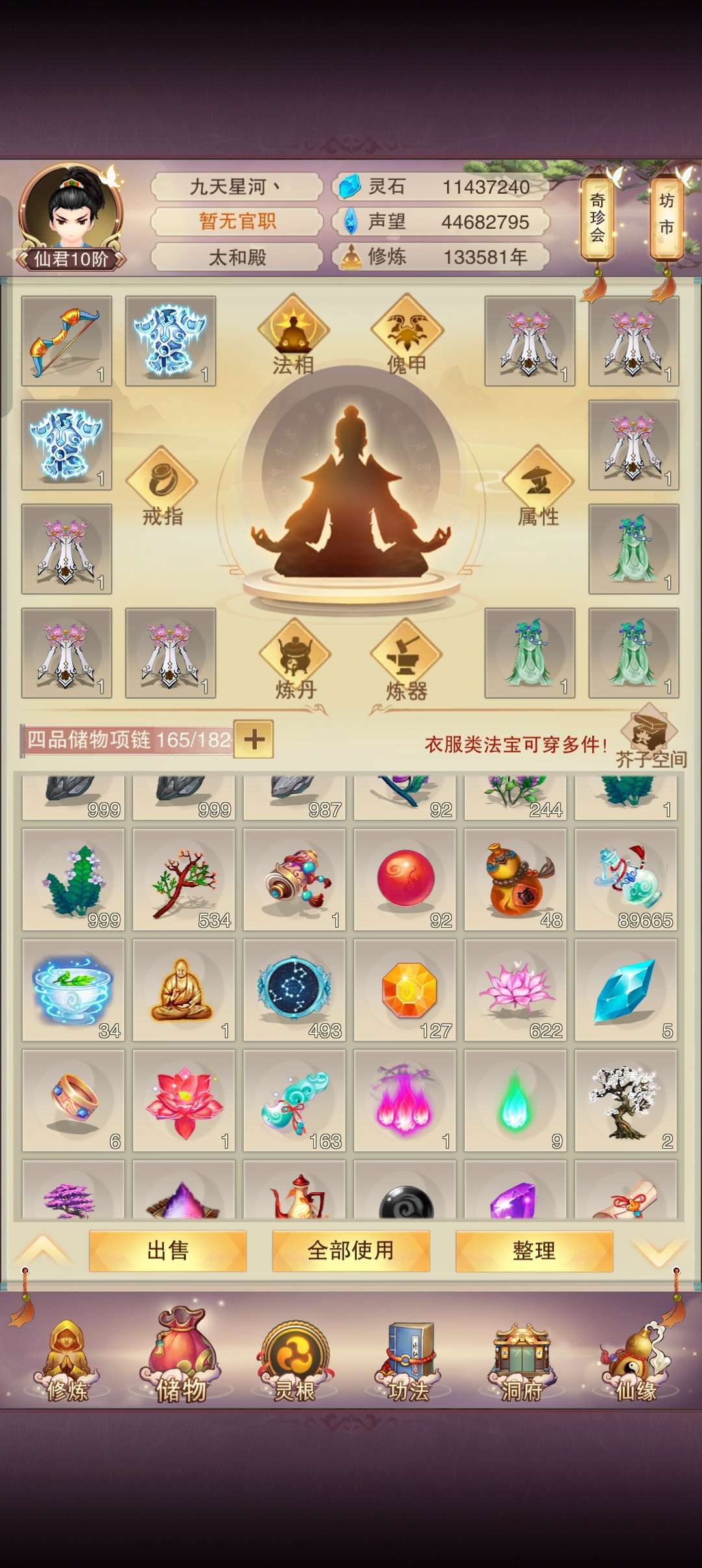Tap 全部使用 to use all items
The height and width of the screenshot is (1568, 702).
coord(351,1251)
